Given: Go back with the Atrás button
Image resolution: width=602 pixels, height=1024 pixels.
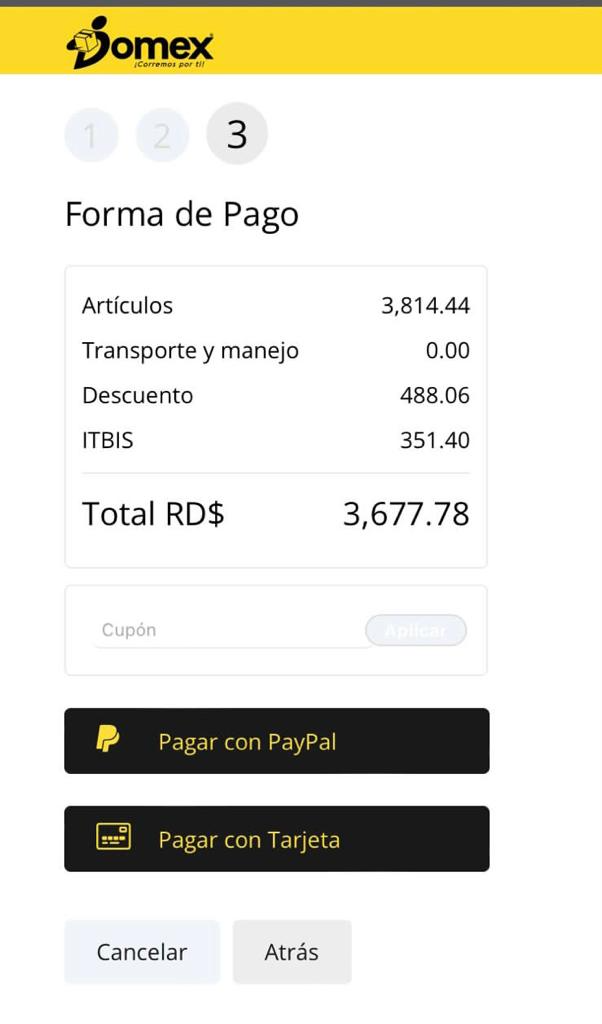Looking at the screenshot, I should coord(292,952).
